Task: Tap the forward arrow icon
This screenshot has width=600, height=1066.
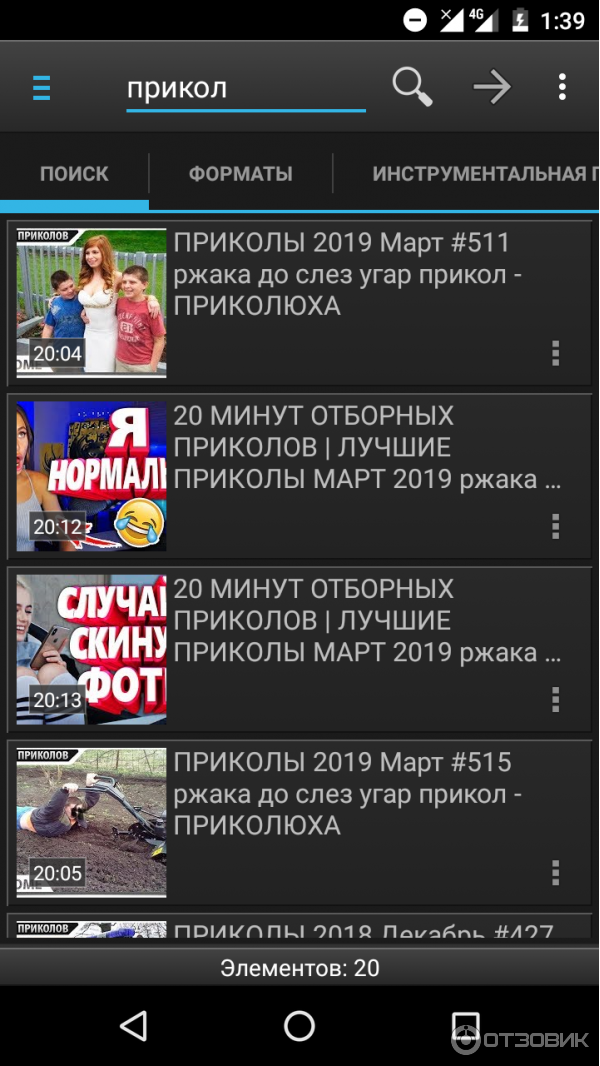Action: [492, 88]
